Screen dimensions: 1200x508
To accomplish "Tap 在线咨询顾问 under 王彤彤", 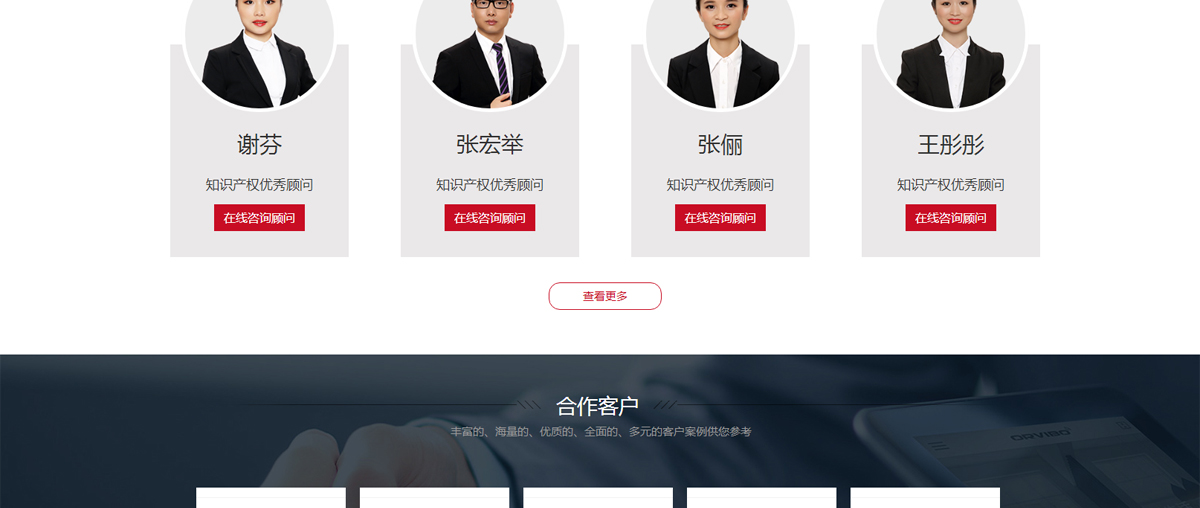I will point(951,218).
